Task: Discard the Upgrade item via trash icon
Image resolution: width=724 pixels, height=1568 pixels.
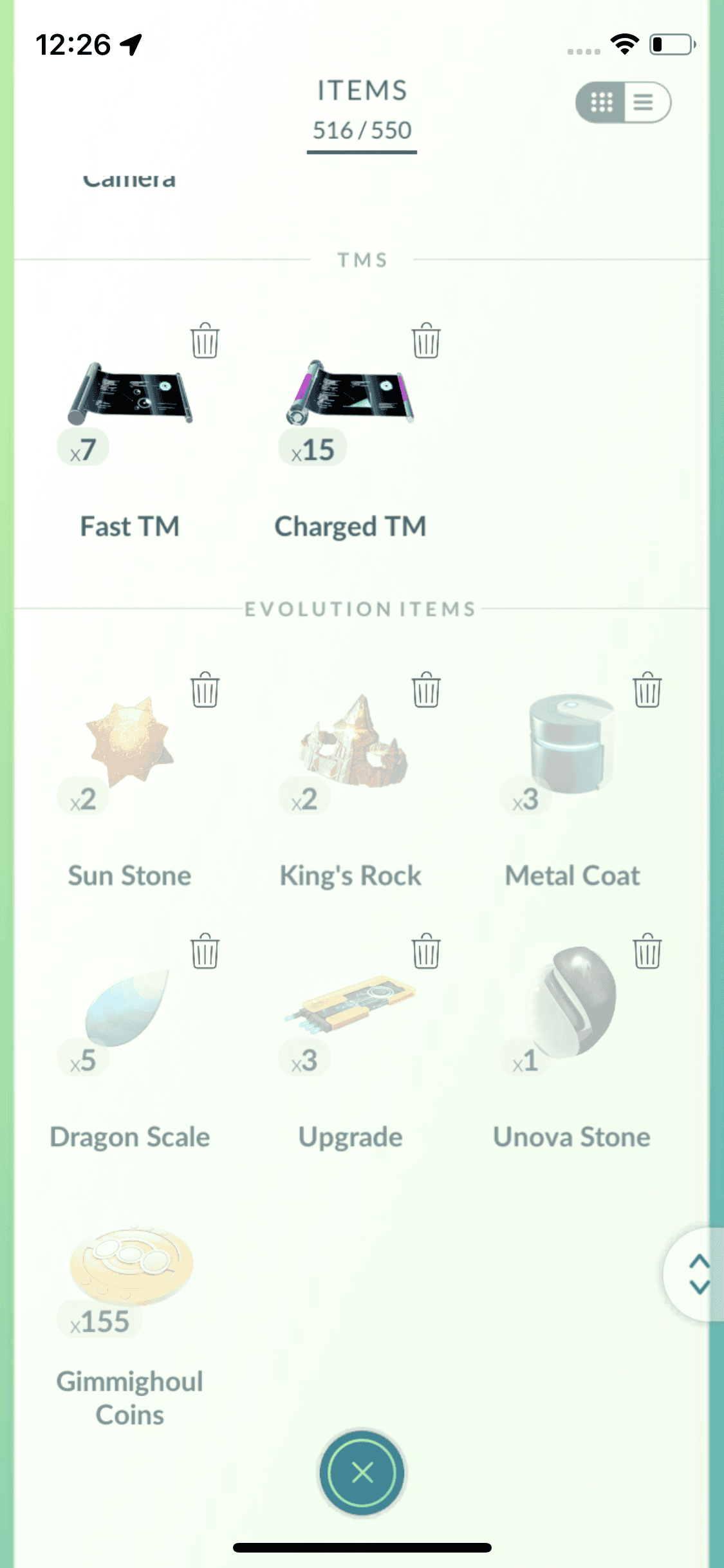Action: pos(426,951)
